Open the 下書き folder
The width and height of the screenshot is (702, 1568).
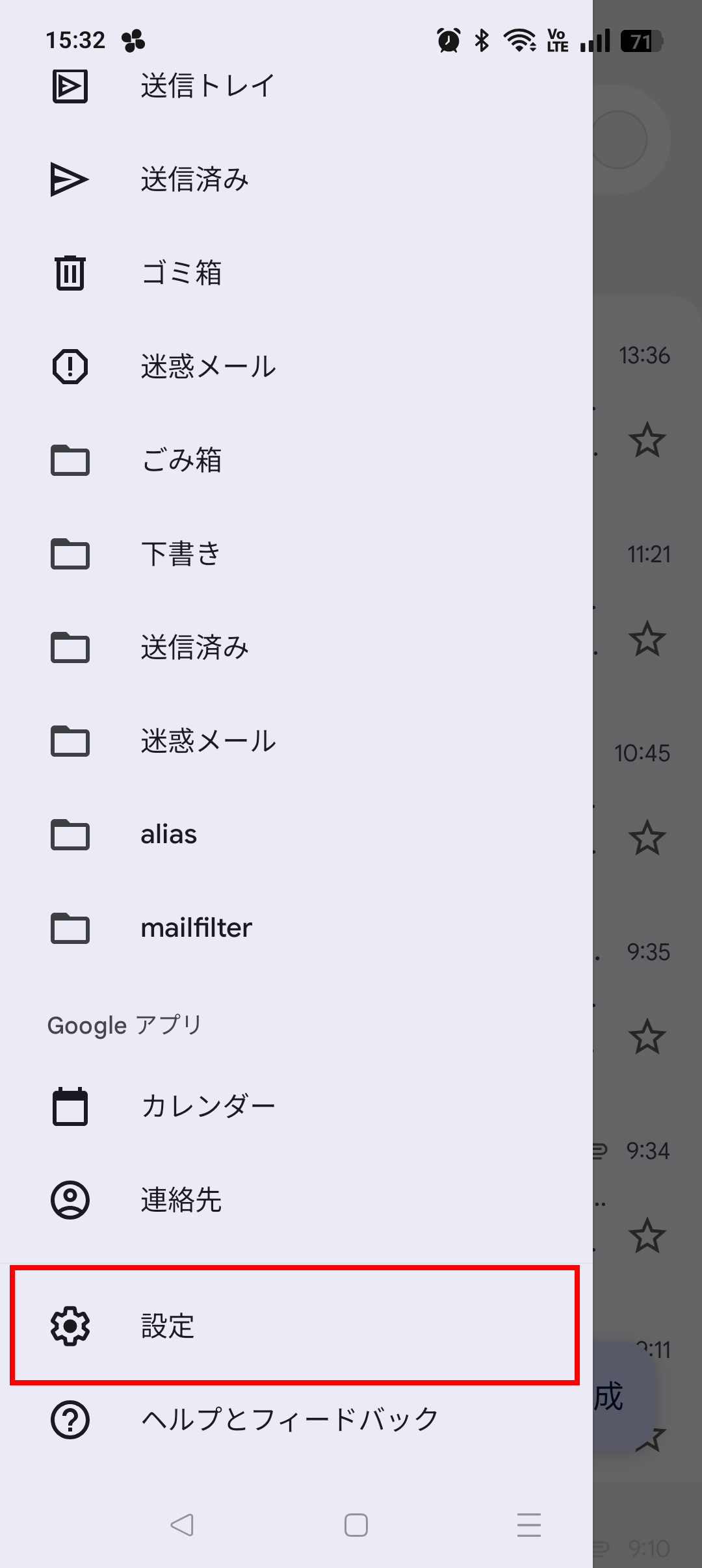[x=181, y=554]
